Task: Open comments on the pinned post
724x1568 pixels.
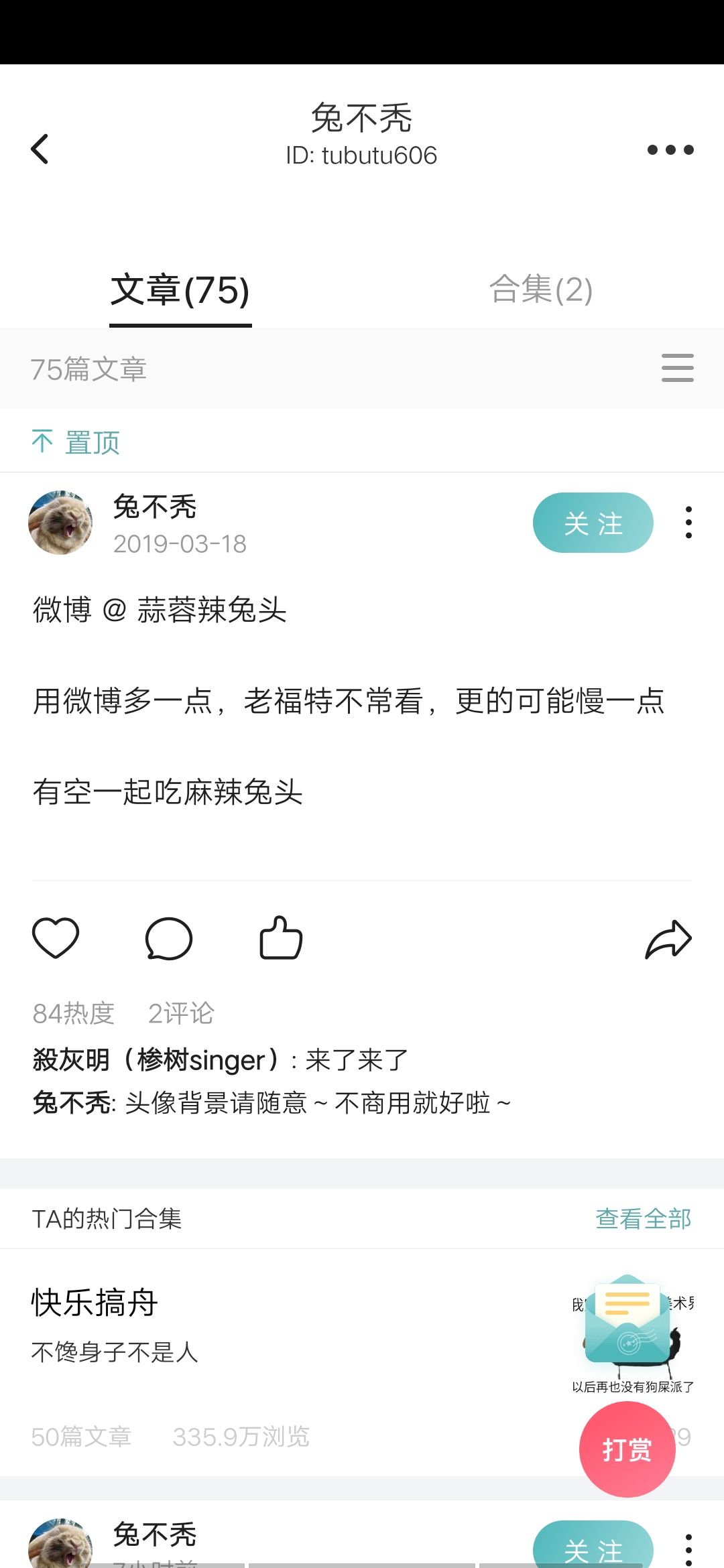Action: pos(168,938)
